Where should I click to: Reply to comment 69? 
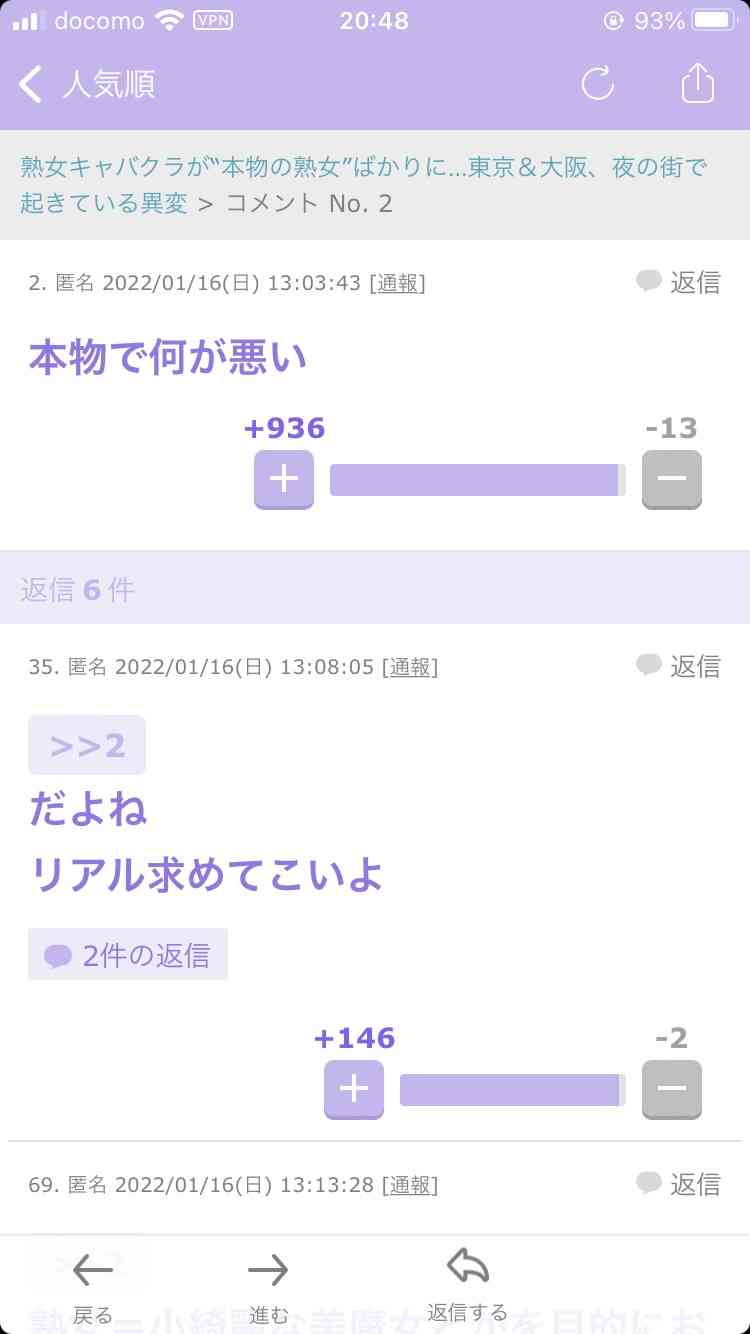pos(678,1184)
